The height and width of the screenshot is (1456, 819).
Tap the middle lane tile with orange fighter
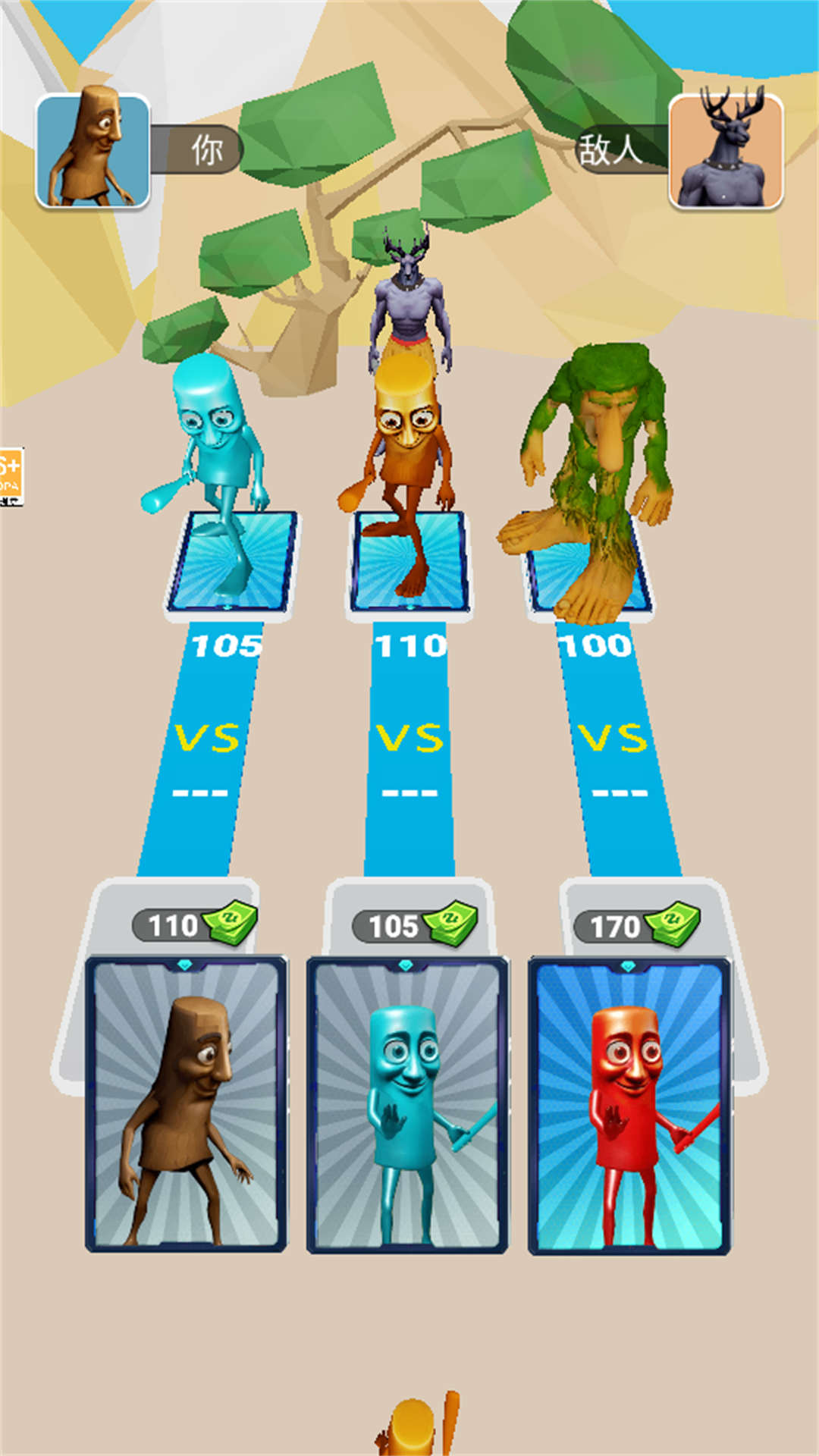point(409,561)
